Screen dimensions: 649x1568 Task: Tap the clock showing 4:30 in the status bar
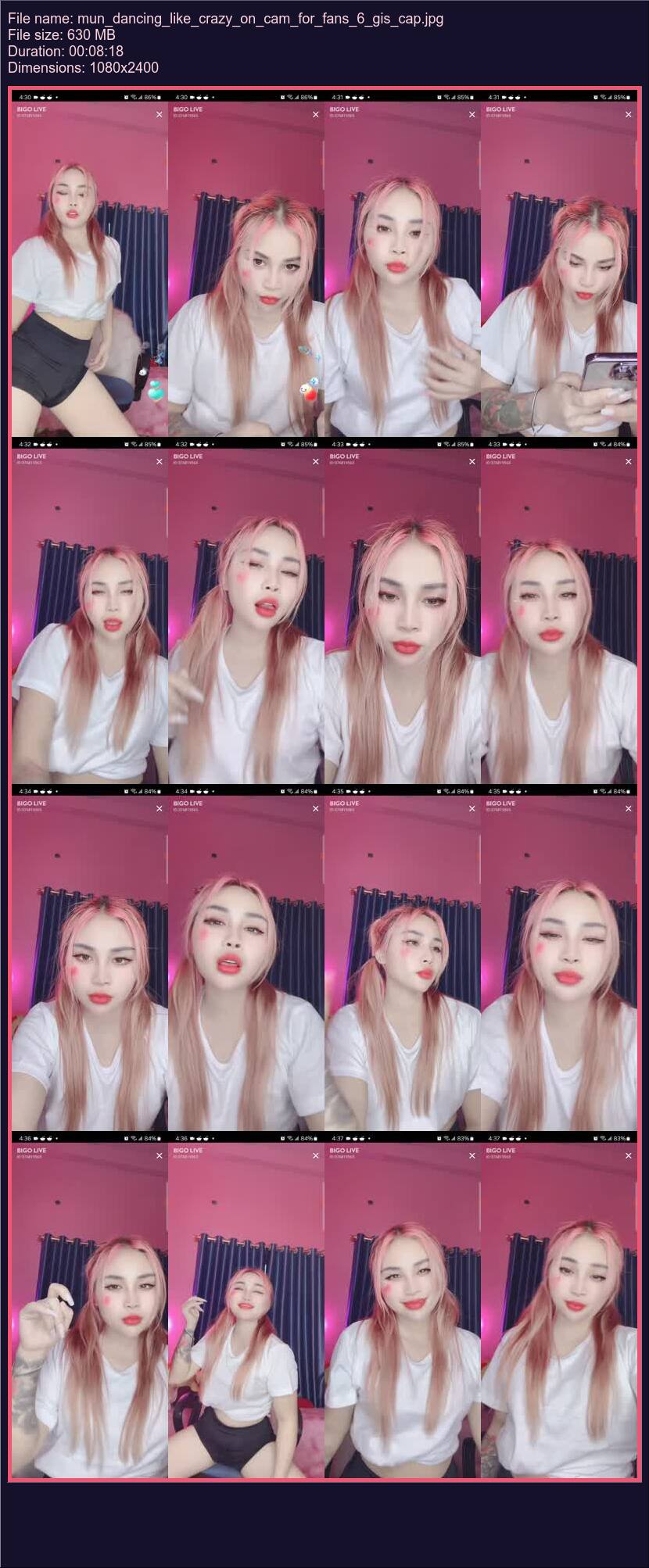[23, 98]
